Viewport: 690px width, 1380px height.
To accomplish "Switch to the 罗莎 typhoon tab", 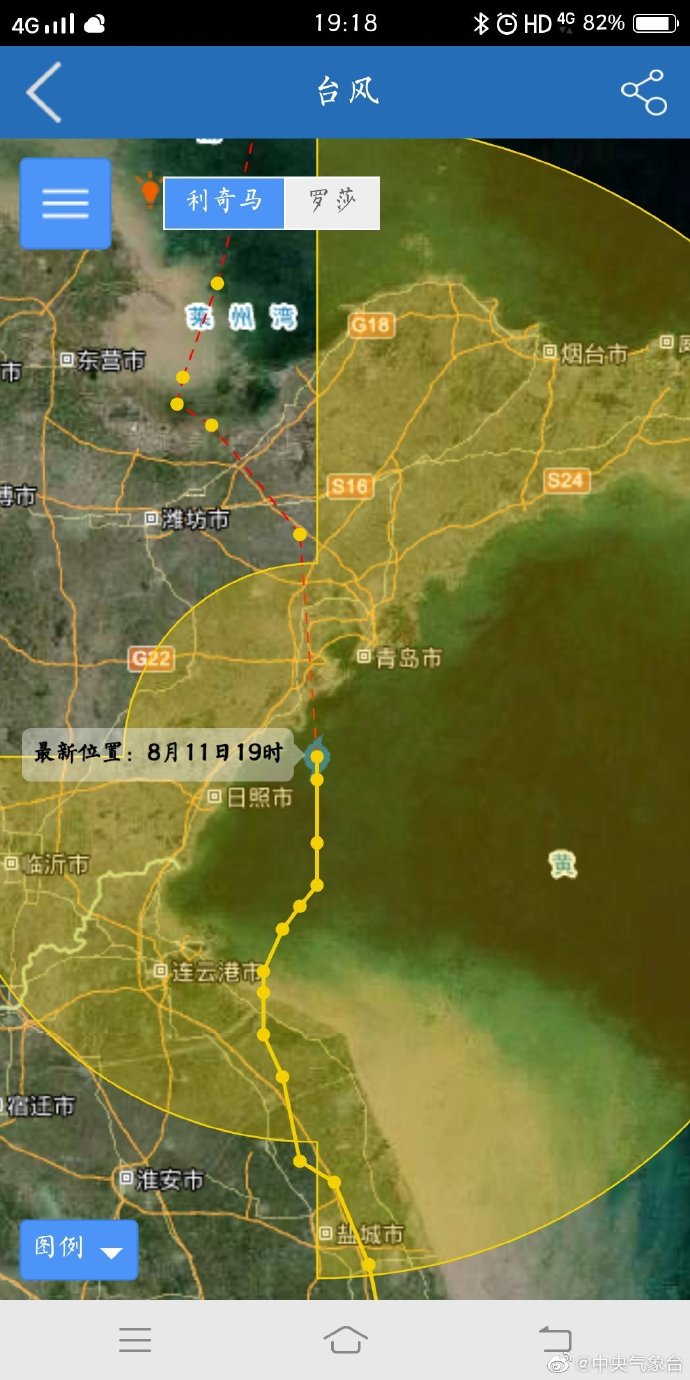I will (331, 203).
